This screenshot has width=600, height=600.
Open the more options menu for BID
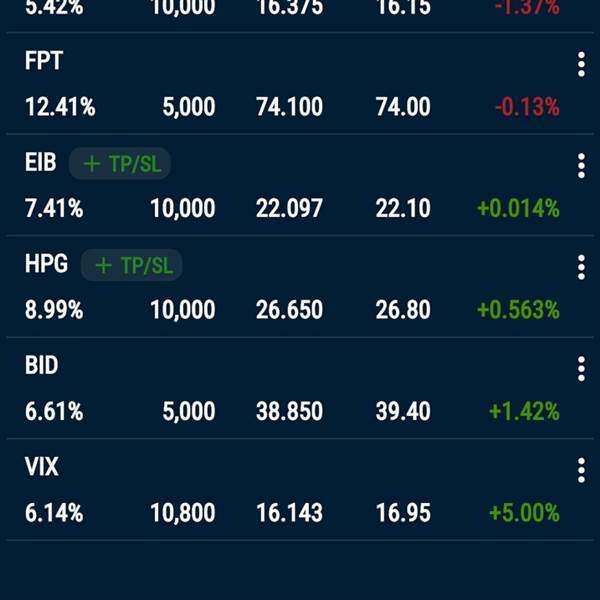[581, 369]
